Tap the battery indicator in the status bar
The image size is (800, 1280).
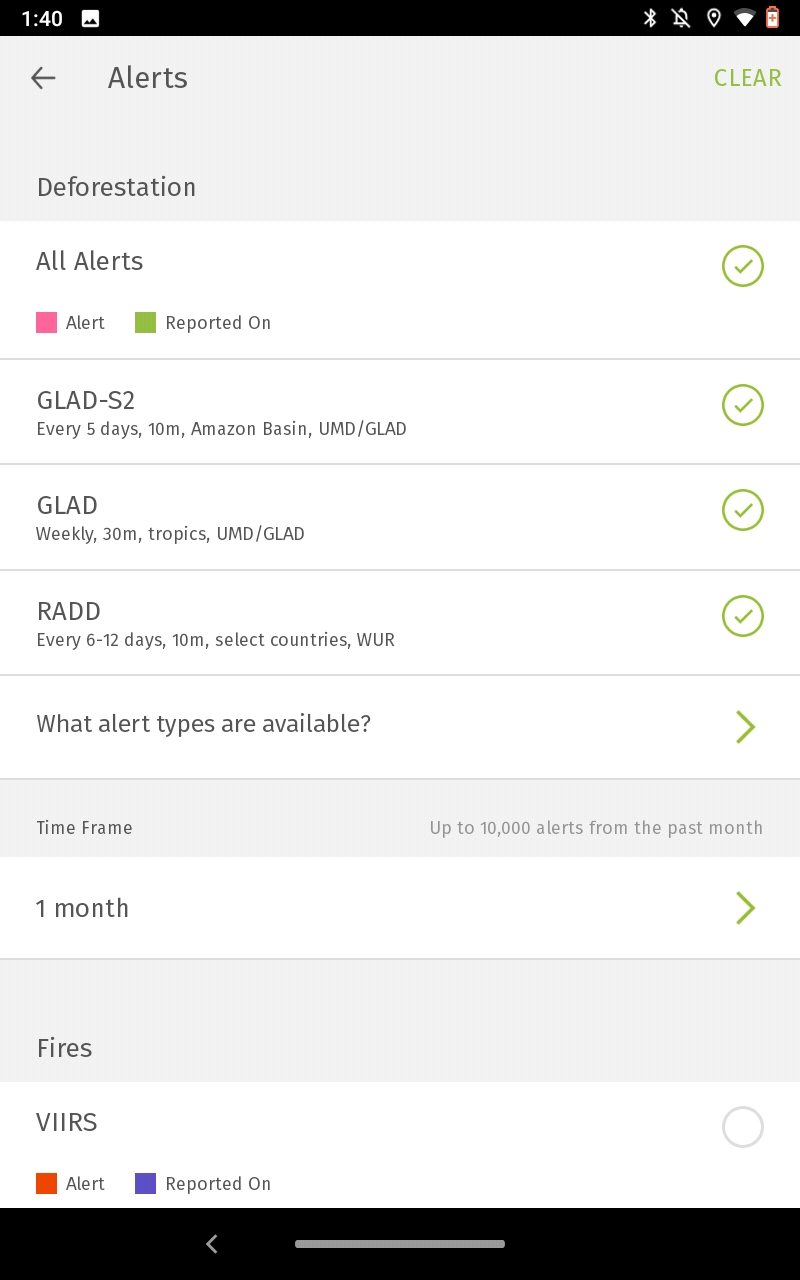pyautogui.click(x=772, y=17)
